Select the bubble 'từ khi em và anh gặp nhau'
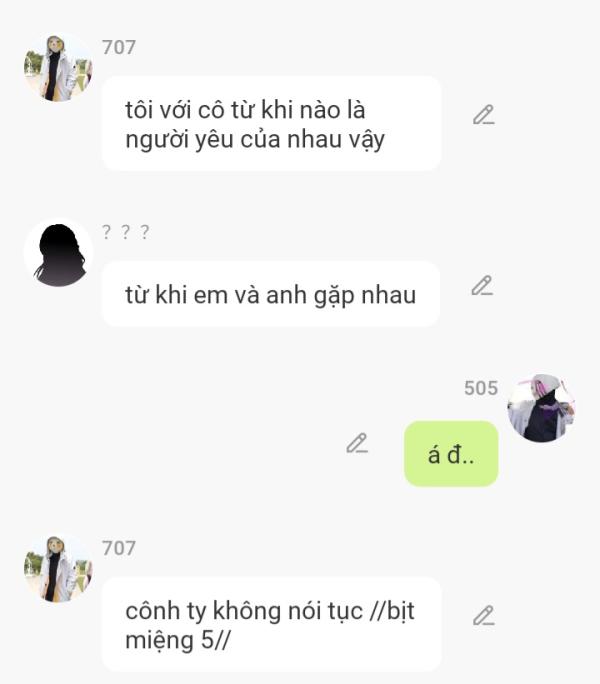The width and height of the screenshot is (600, 684). click(x=270, y=295)
